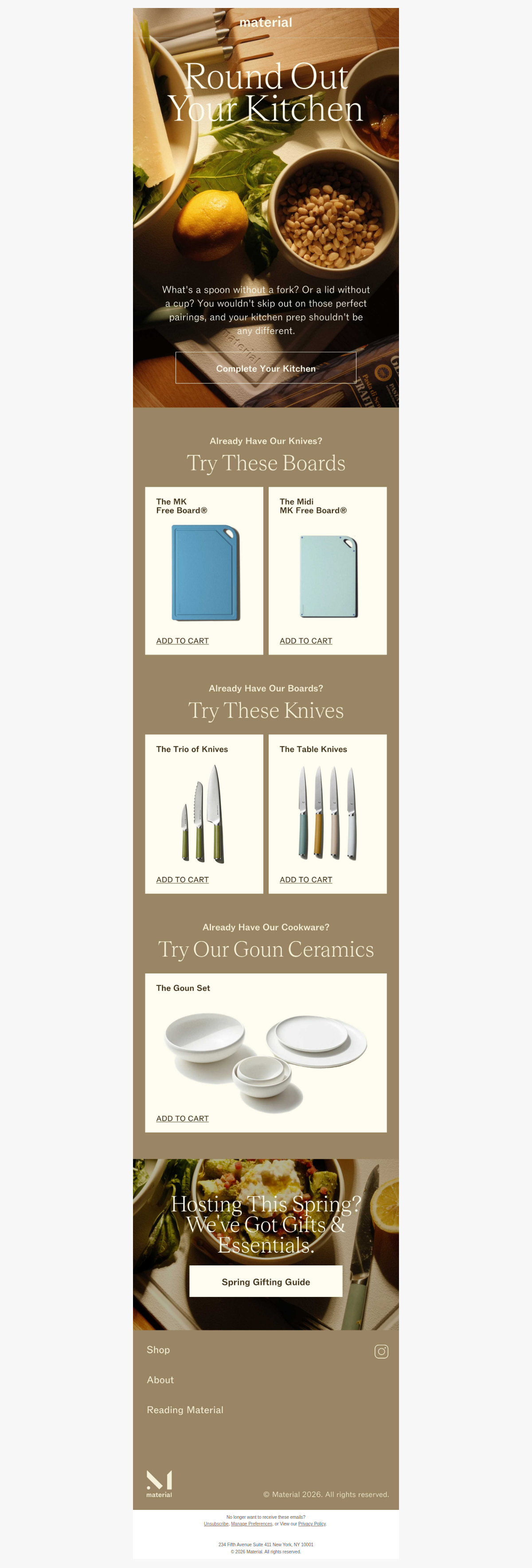The width and height of the screenshot is (532, 1568).
Task: Add The Trio of Knives to cart
Action: pos(182,879)
